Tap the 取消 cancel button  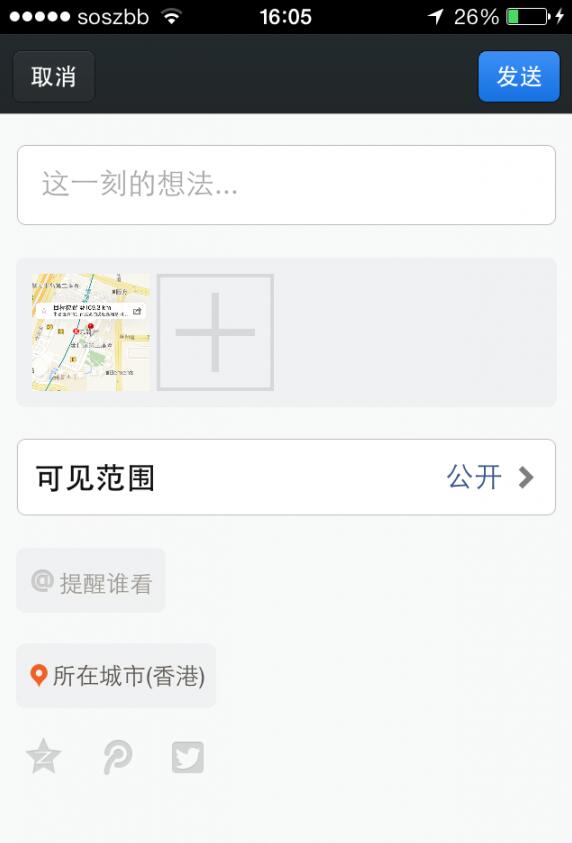(54, 76)
